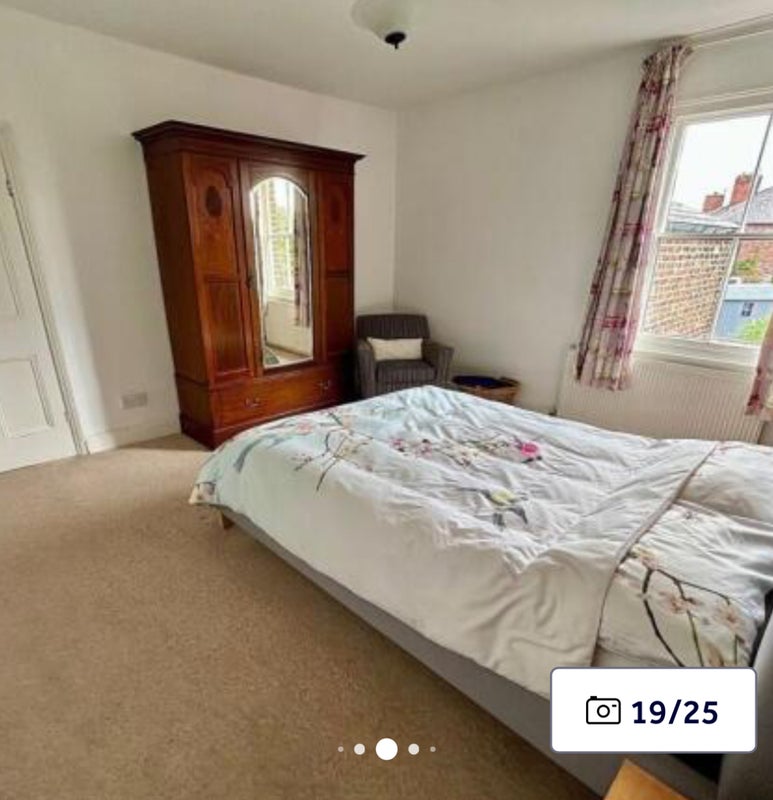Open the 19/25 photo gallery button

tap(653, 710)
